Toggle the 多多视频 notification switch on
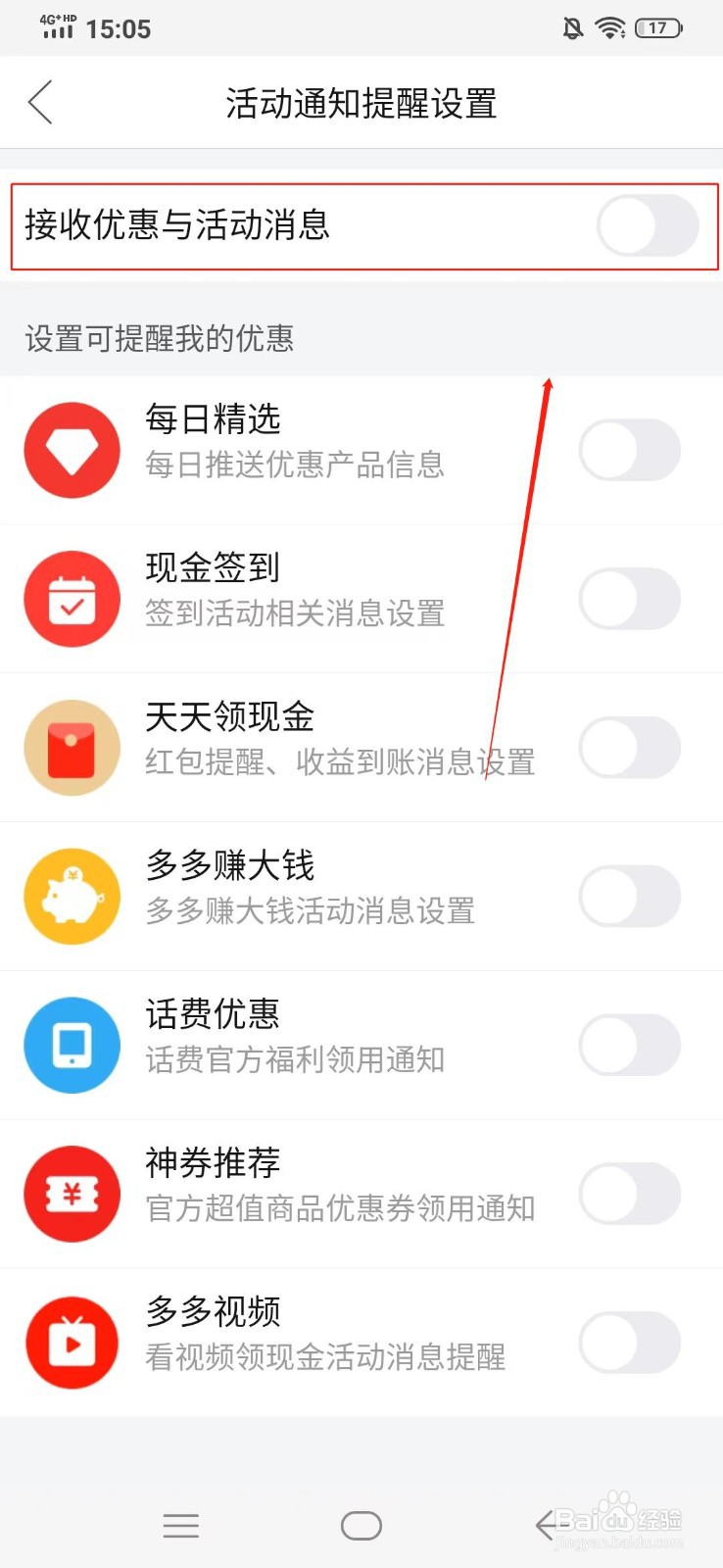 (x=630, y=1343)
